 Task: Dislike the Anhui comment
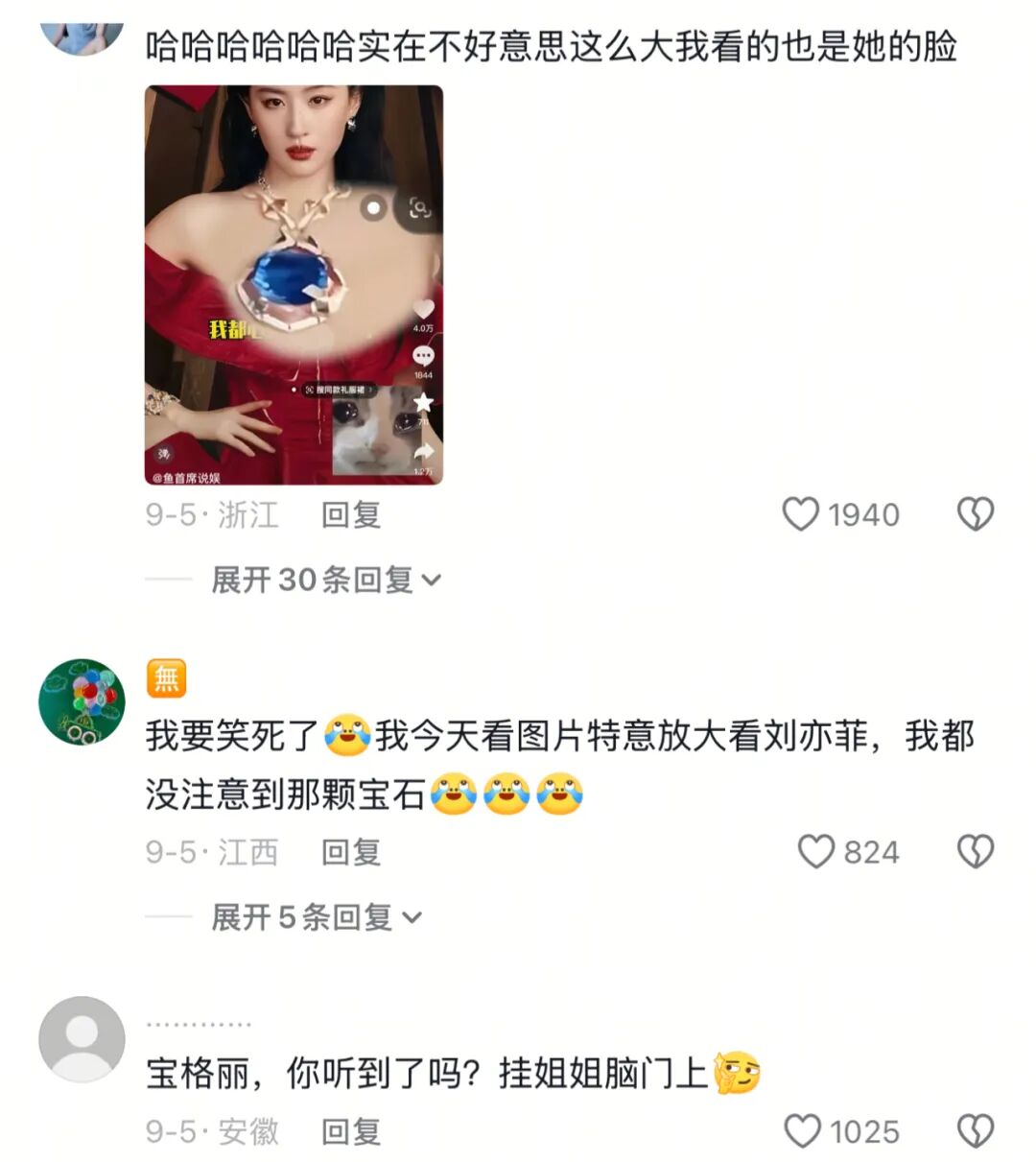[975, 1132]
